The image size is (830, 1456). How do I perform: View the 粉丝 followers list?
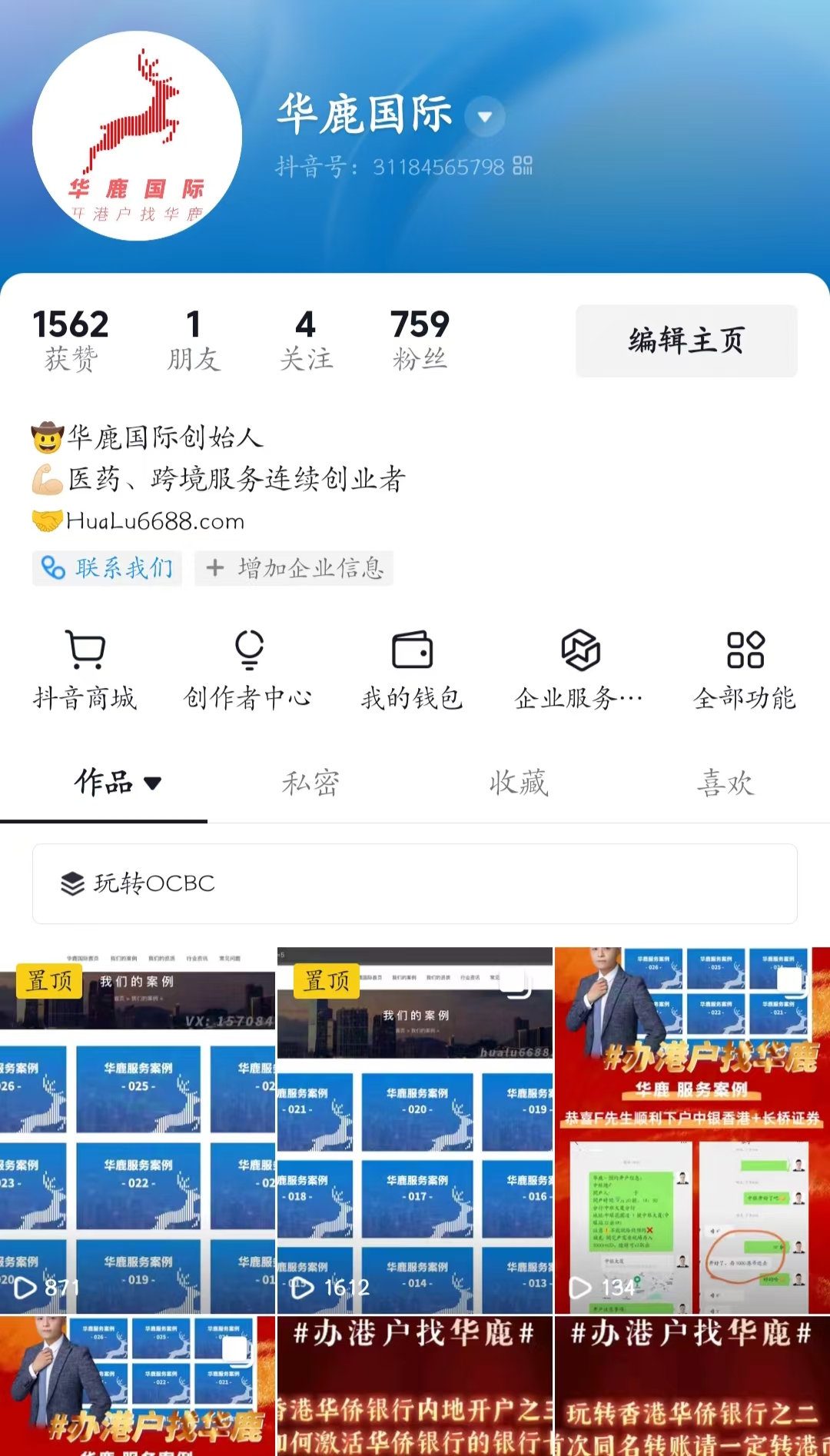[x=420, y=340]
